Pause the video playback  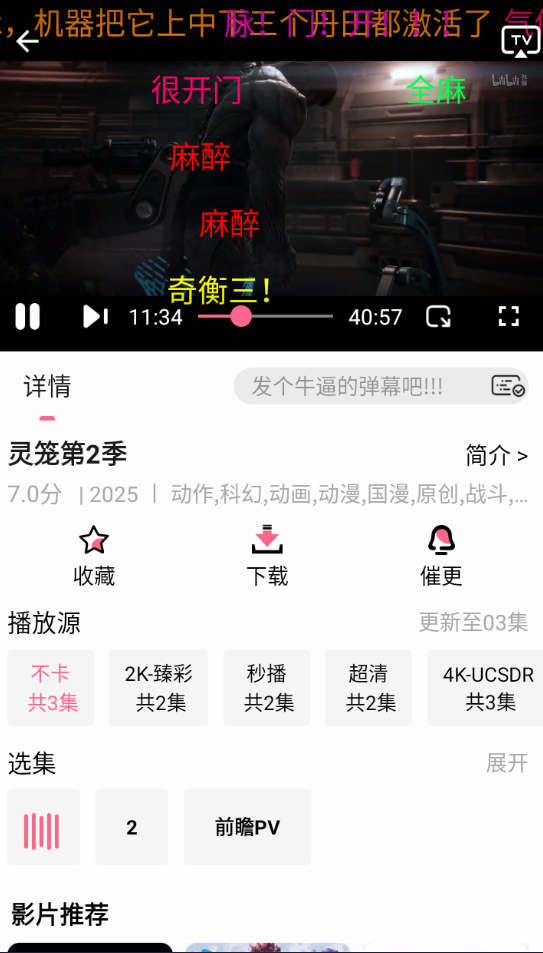pos(27,317)
